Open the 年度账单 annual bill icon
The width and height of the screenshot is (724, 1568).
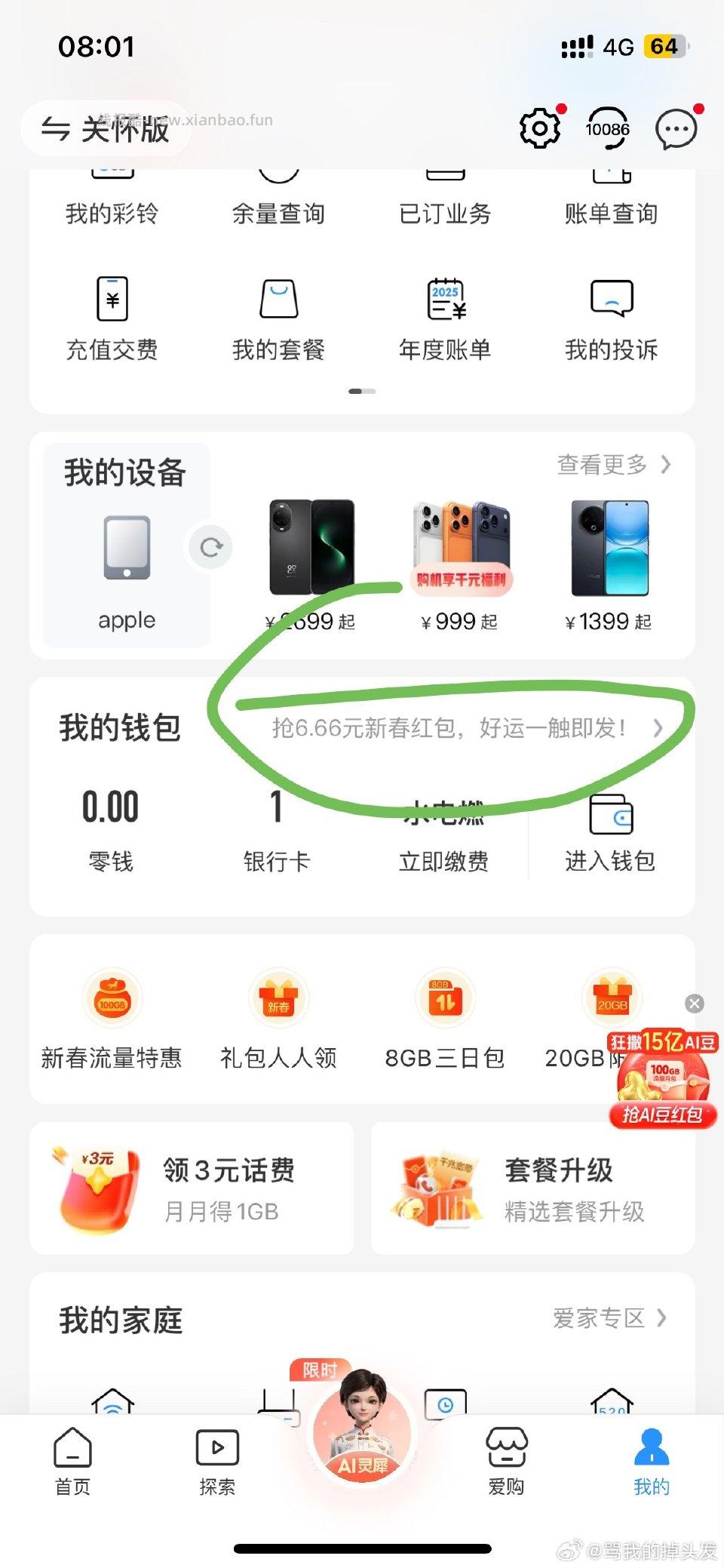coord(445,317)
